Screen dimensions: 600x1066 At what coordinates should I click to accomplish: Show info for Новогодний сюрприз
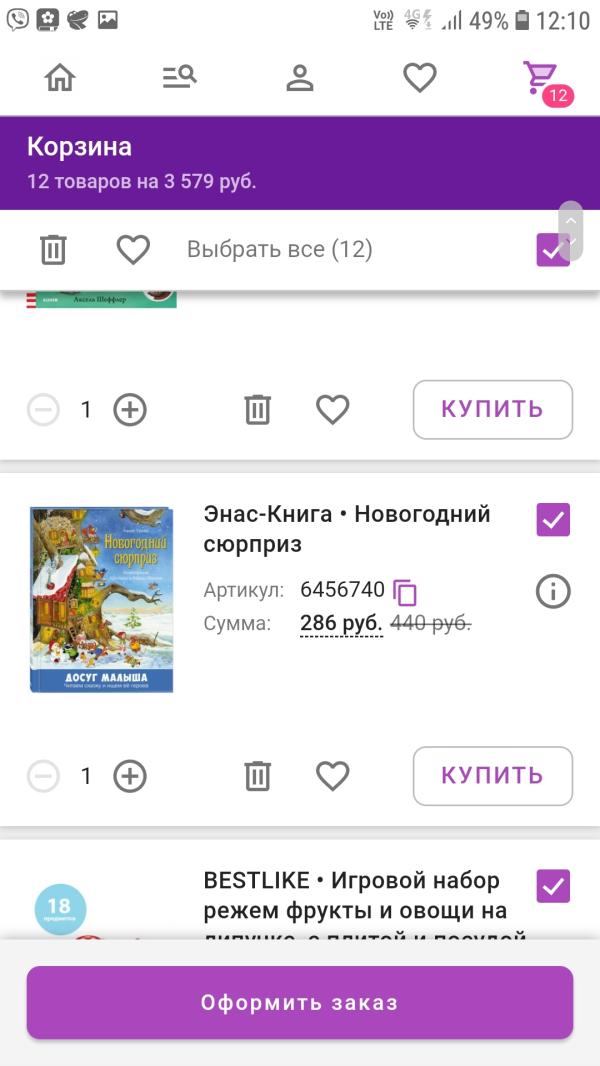(553, 592)
